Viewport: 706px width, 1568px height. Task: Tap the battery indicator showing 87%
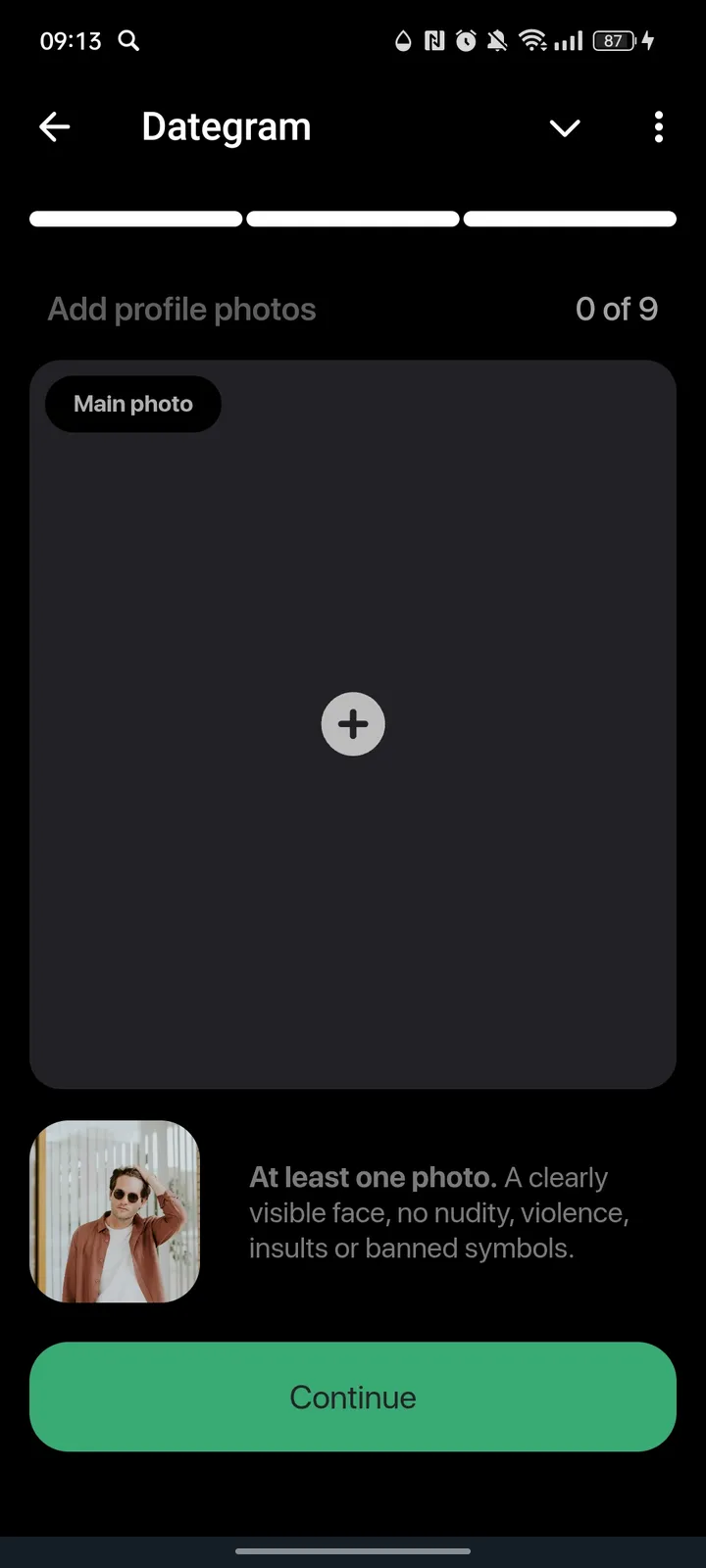613,41
